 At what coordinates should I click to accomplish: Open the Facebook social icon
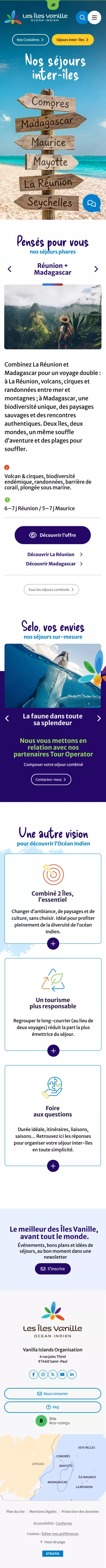[34, 1374]
